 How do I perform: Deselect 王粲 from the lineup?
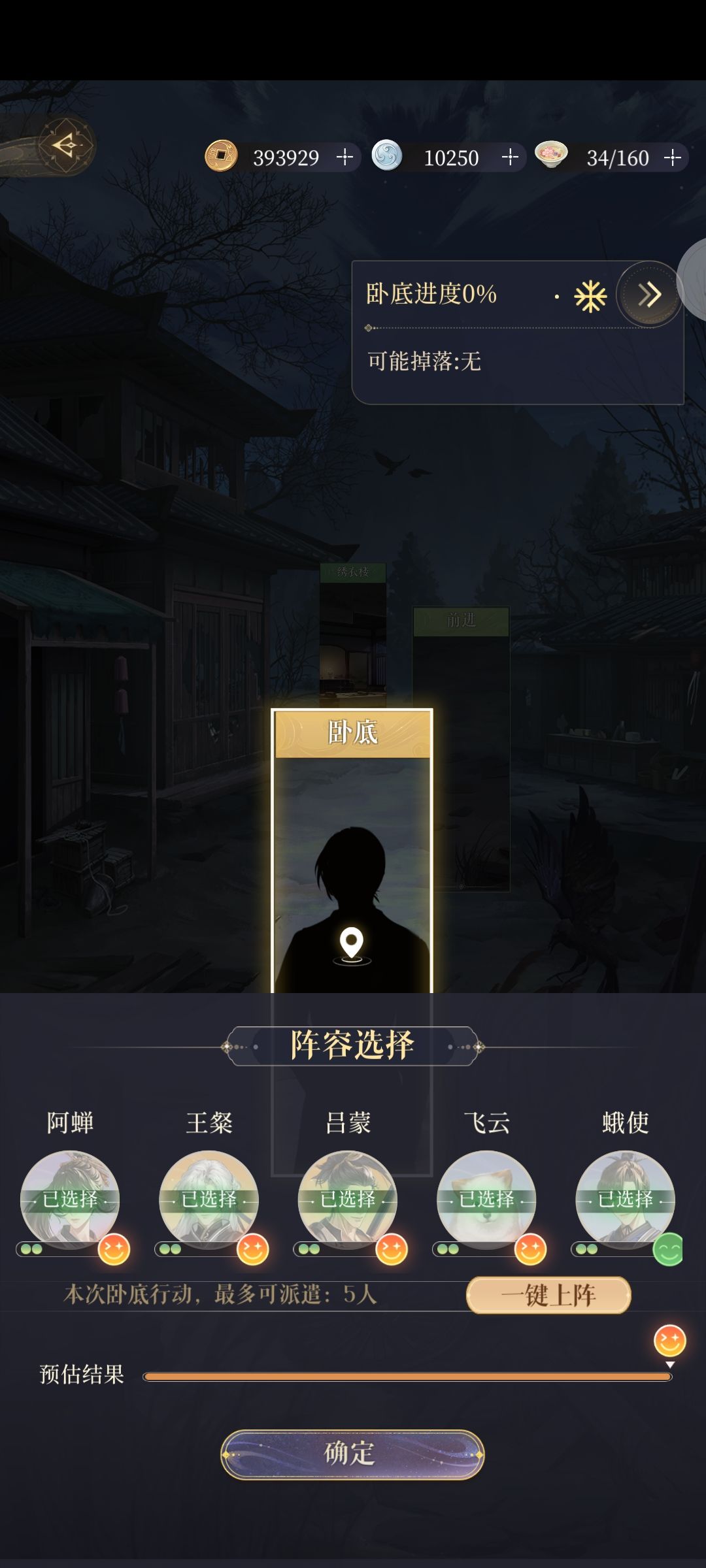coord(209,1200)
